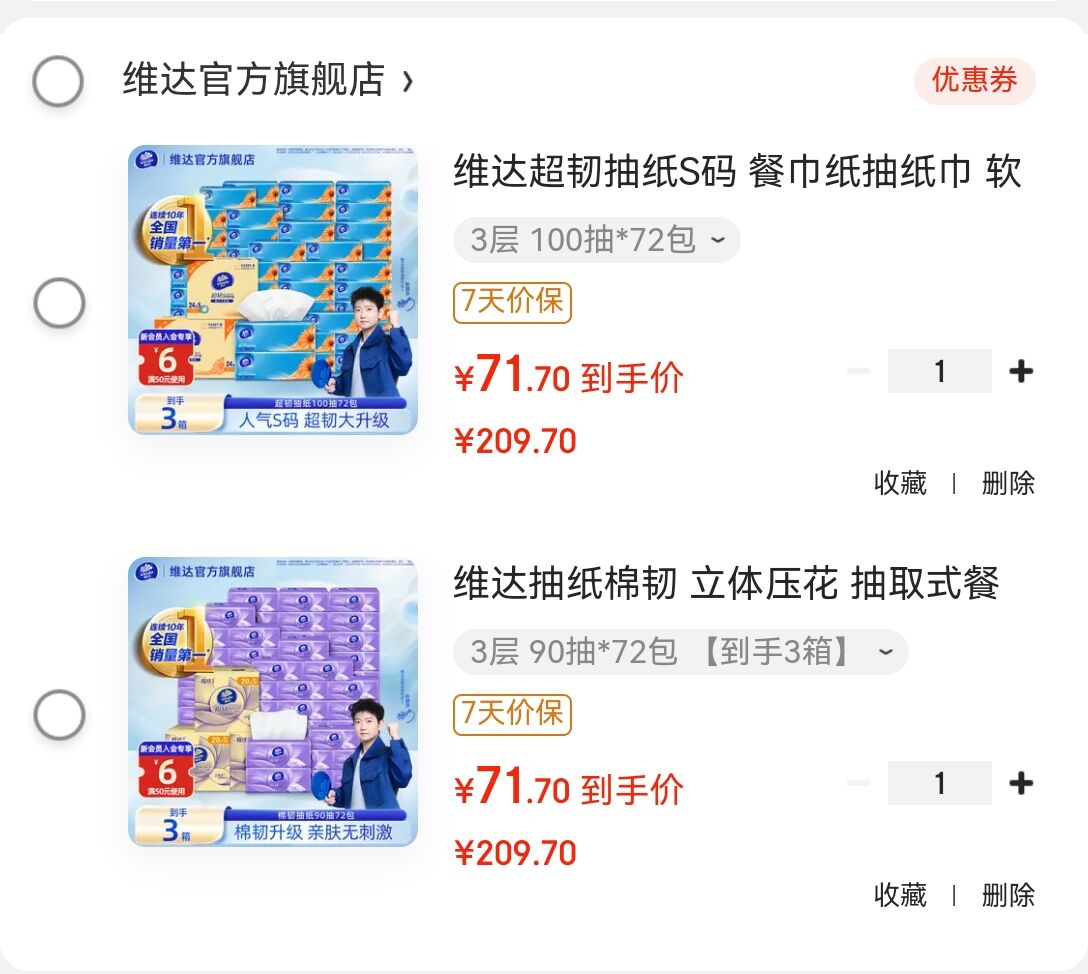Change the 3层 100抽*72包 spec dropdown

pyautogui.click(x=596, y=240)
